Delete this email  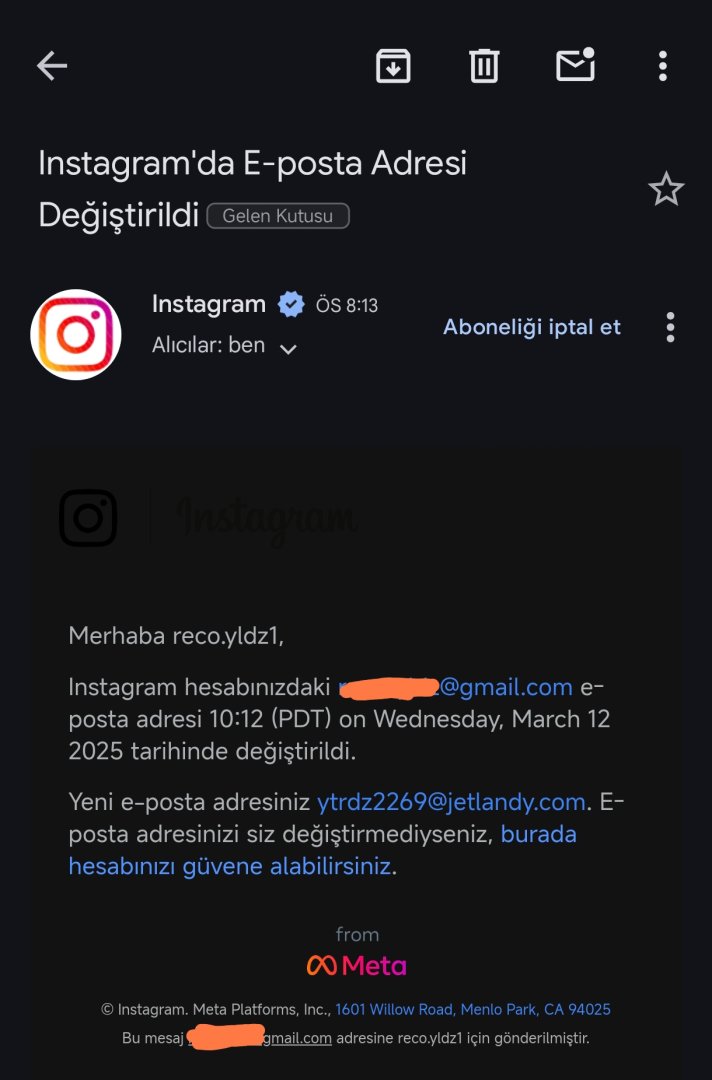[x=484, y=66]
